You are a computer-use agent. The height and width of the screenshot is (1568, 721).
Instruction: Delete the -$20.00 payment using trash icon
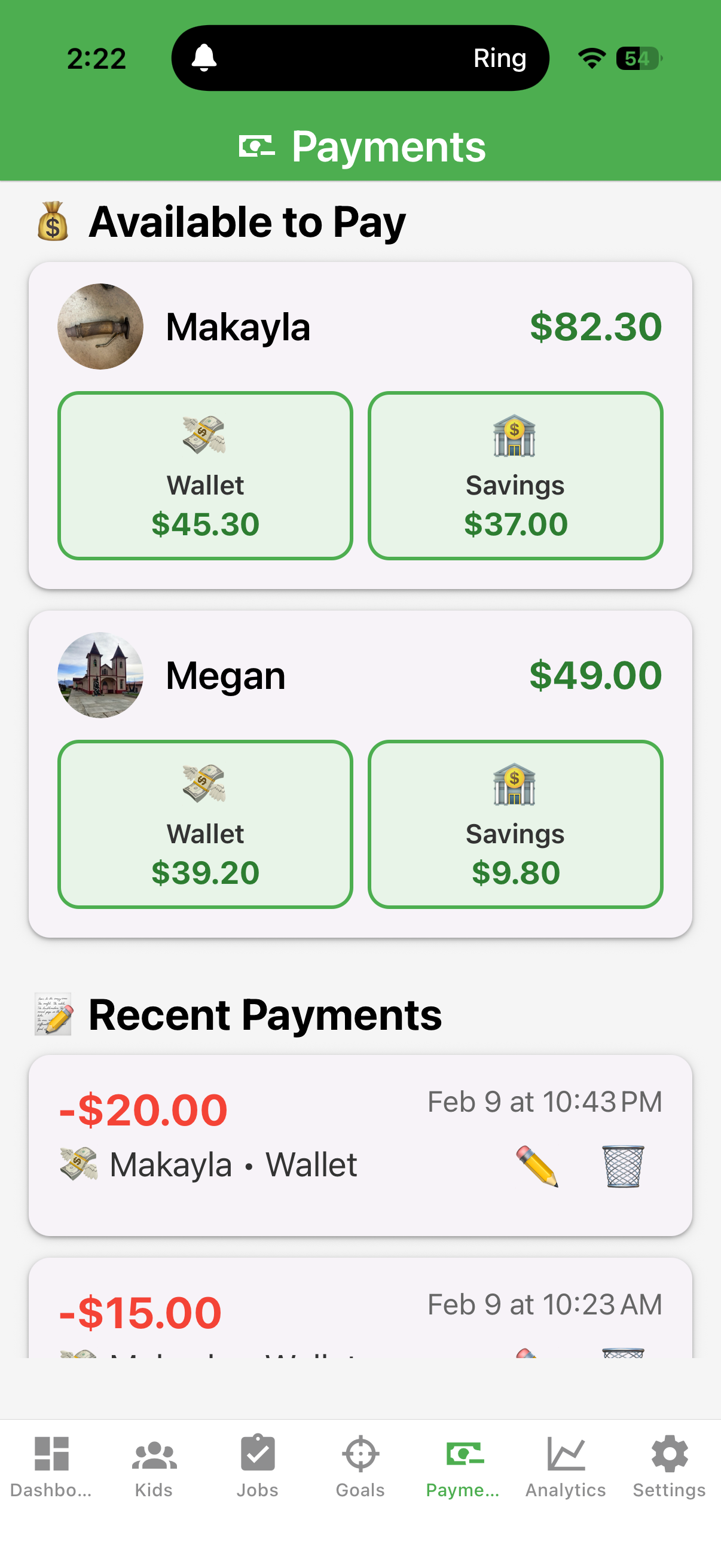coord(622,1164)
